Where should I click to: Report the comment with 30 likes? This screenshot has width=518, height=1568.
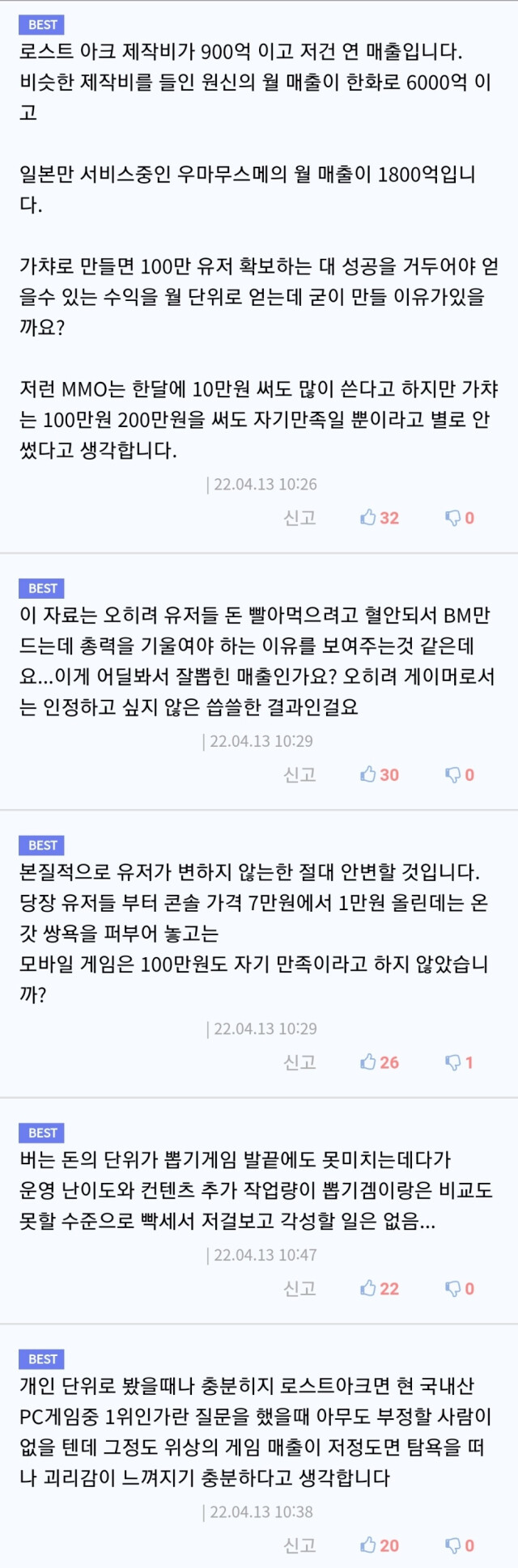click(x=299, y=774)
